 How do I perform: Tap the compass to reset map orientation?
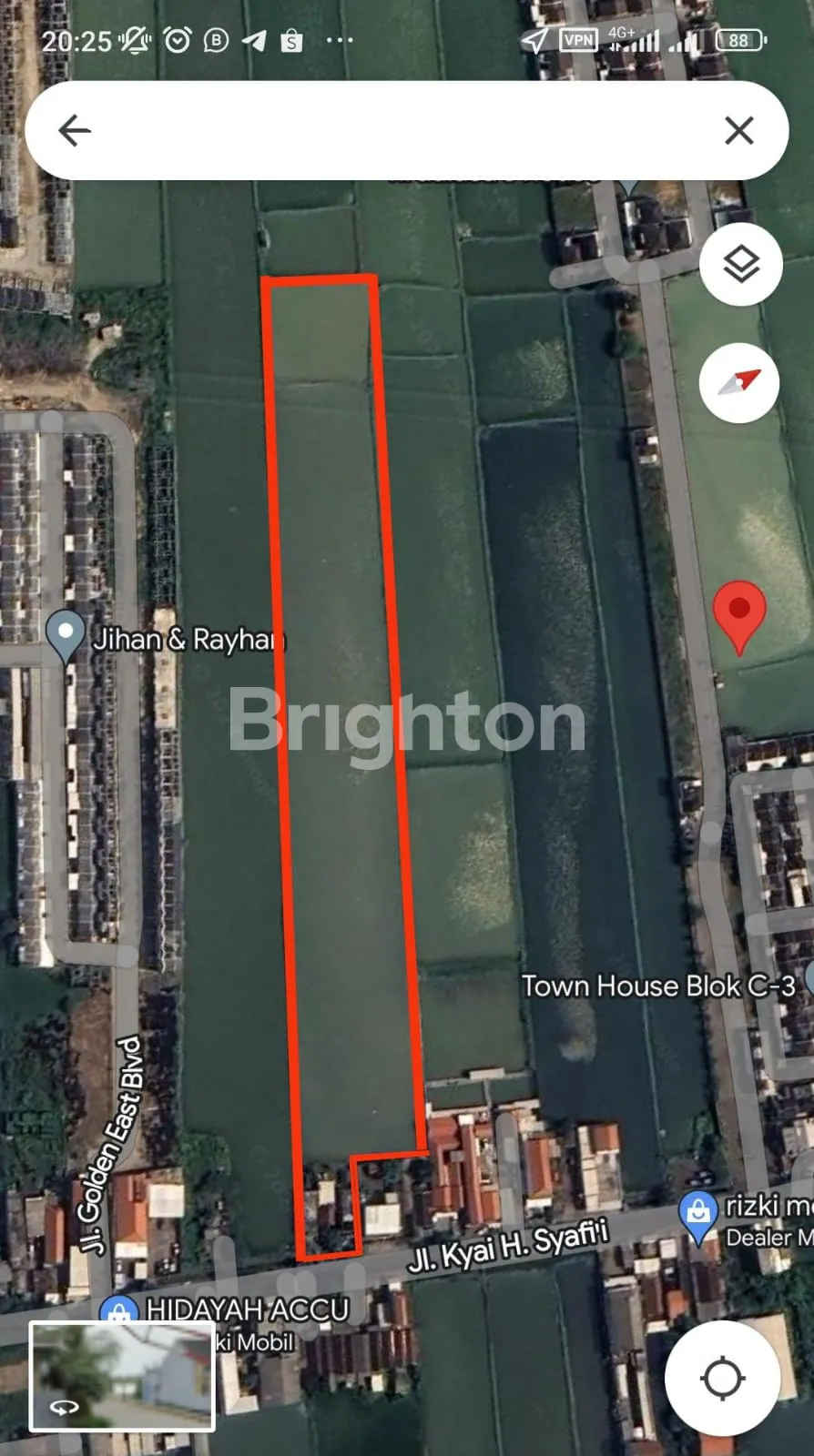coord(739,382)
